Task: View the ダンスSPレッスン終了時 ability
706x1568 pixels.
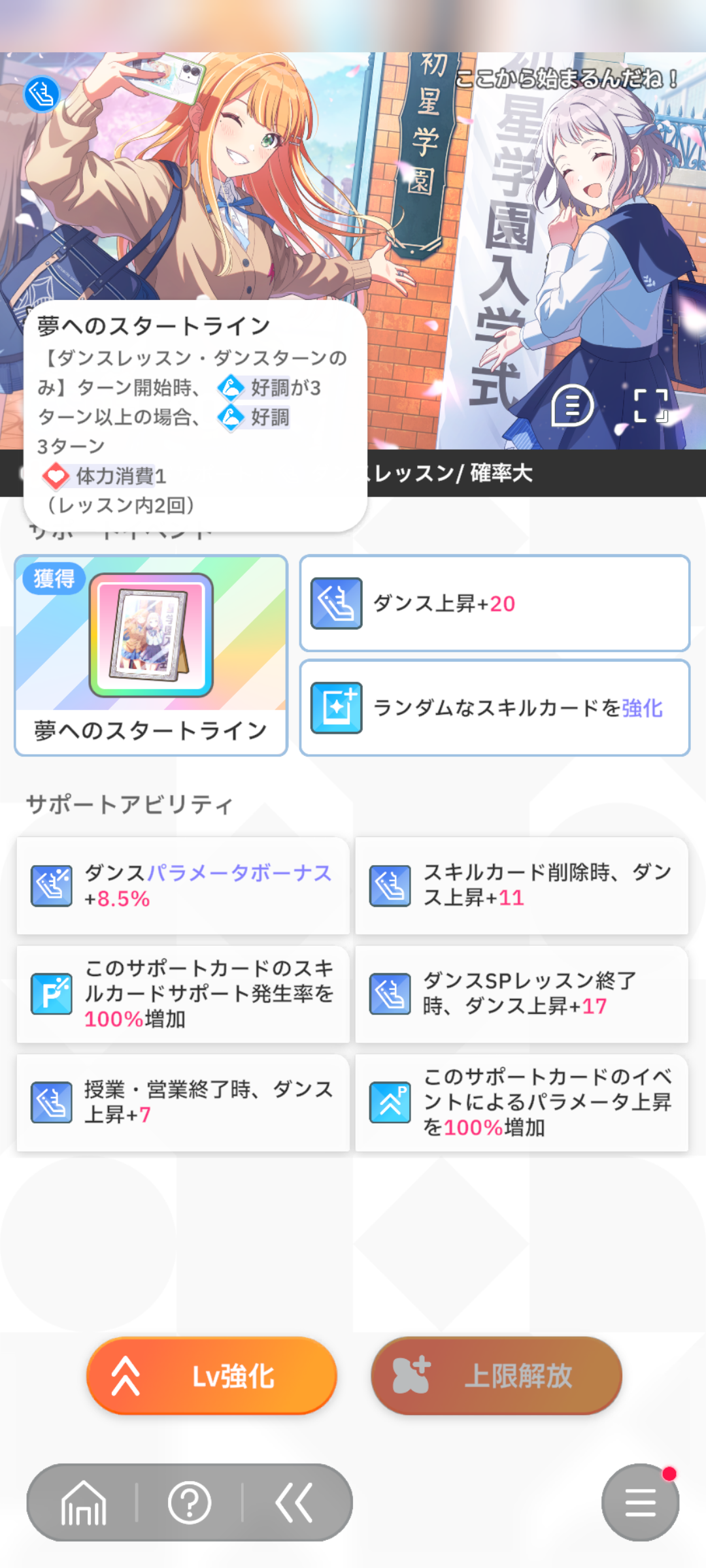Action: click(x=522, y=994)
